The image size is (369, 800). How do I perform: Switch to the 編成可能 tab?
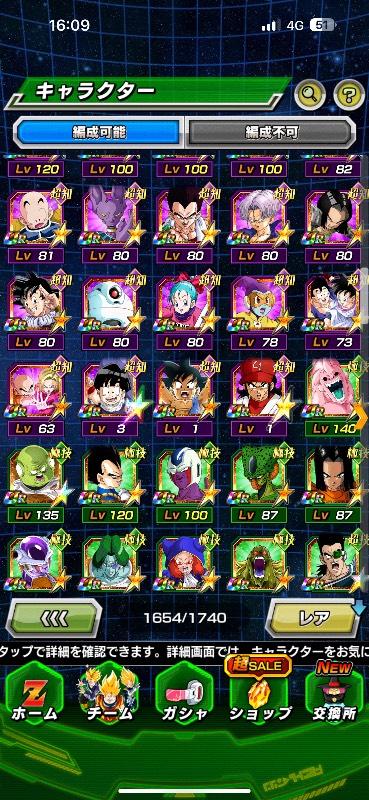[x=99, y=133]
